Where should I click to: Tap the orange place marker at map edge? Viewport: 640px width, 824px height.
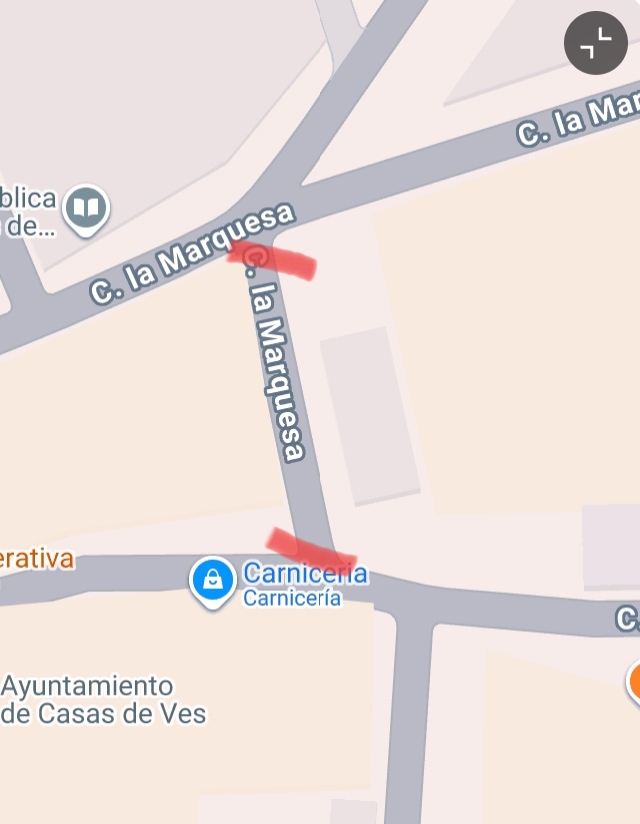pyautogui.click(x=634, y=682)
